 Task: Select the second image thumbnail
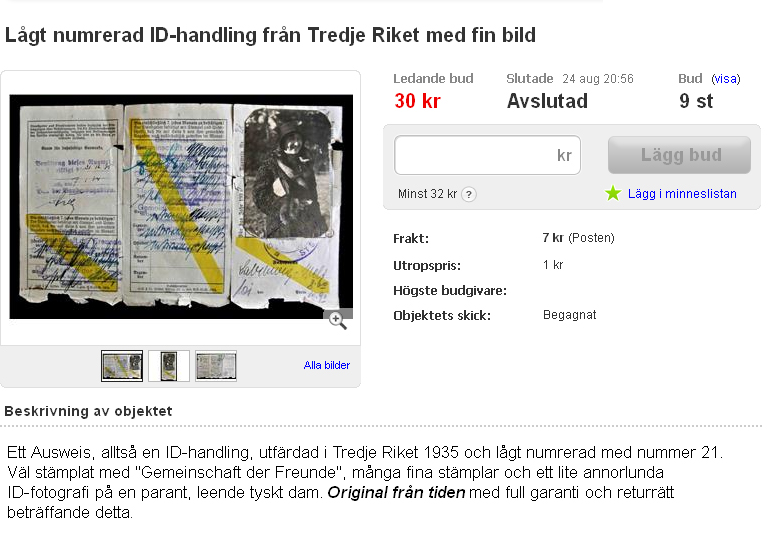(169, 365)
